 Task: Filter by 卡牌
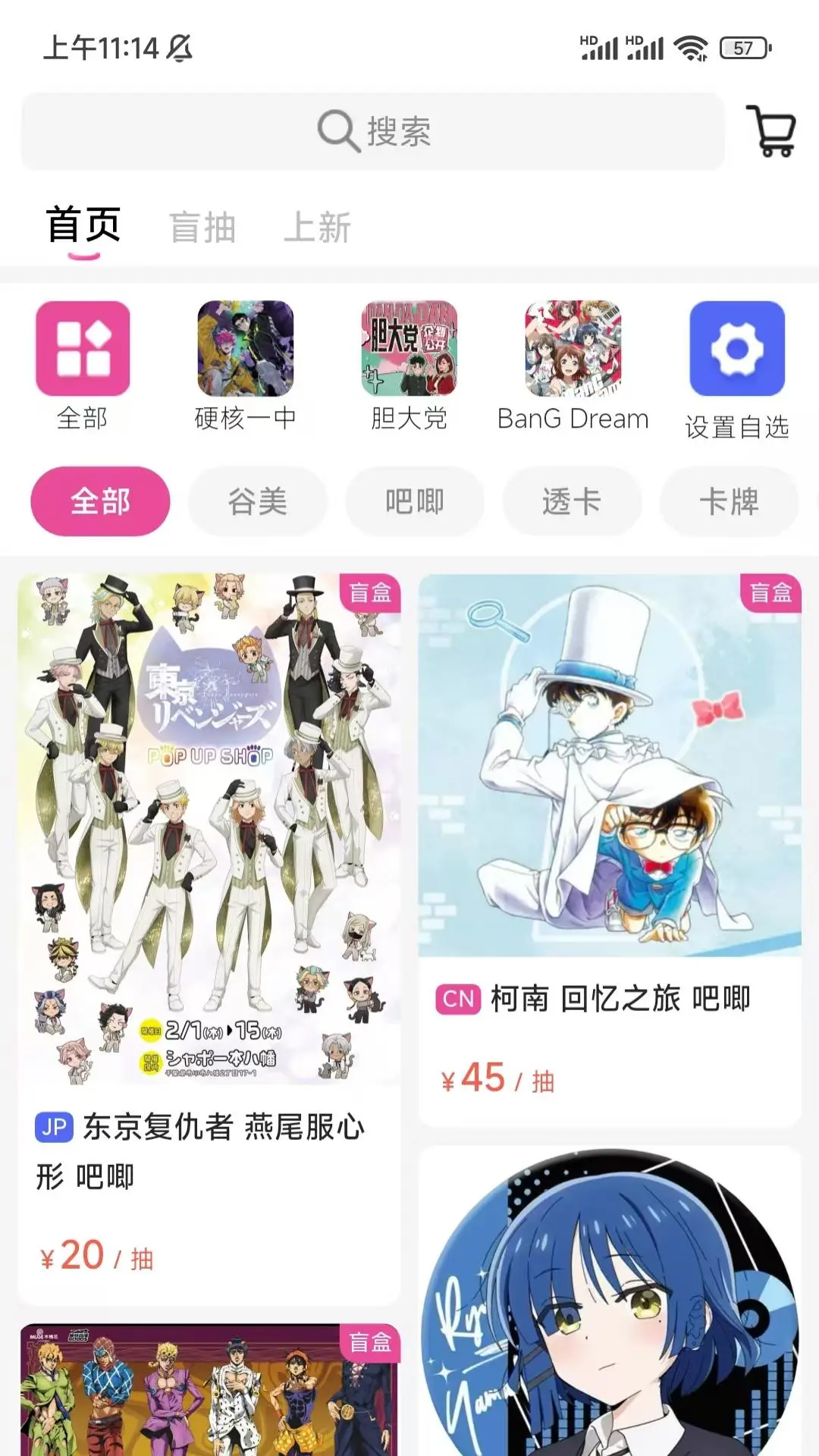[729, 501]
